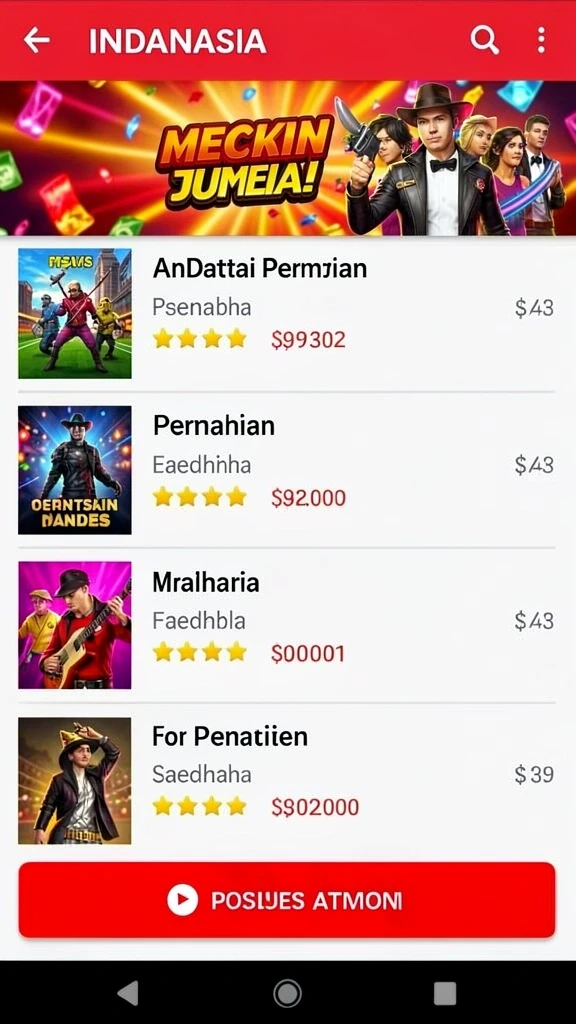View the Mralharia entry
Screen dimensions: 576x1024
[288, 625]
